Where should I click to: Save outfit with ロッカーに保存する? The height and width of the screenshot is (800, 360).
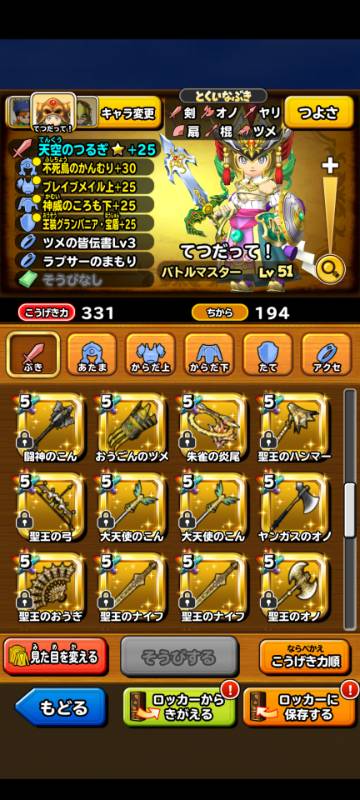tap(299, 707)
